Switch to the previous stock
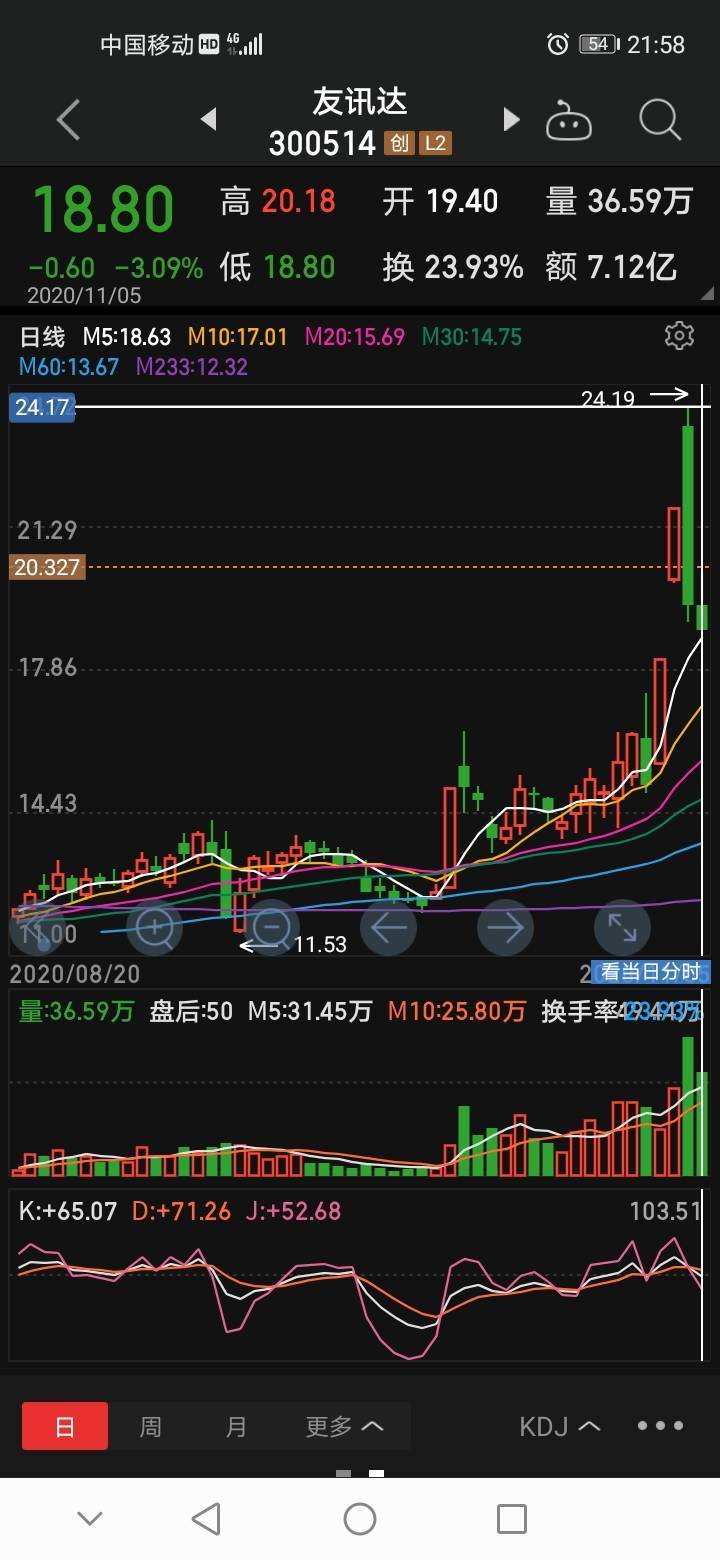This screenshot has height=1560, width=720. (x=209, y=120)
